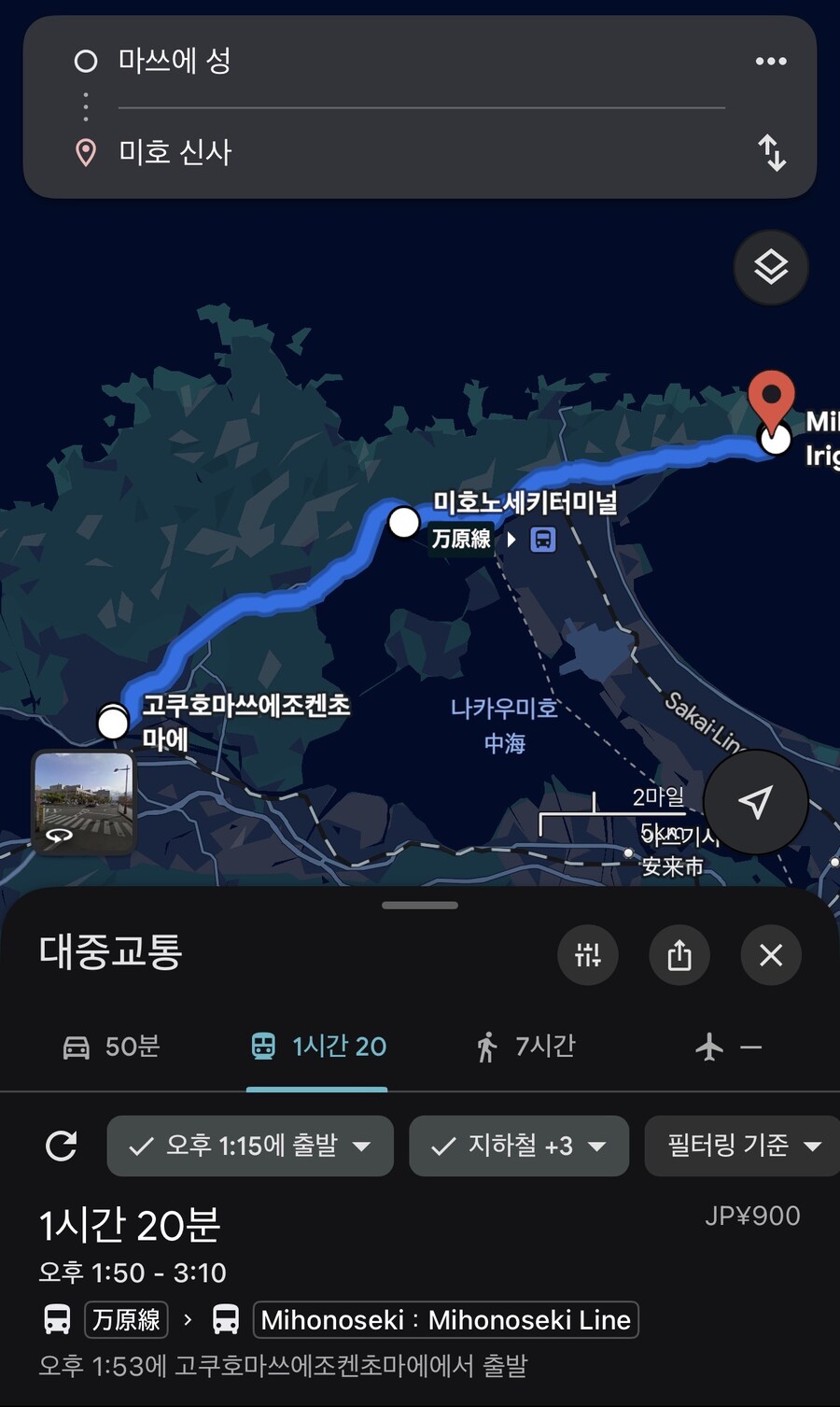Tap the location/compass navigation icon

click(756, 803)
